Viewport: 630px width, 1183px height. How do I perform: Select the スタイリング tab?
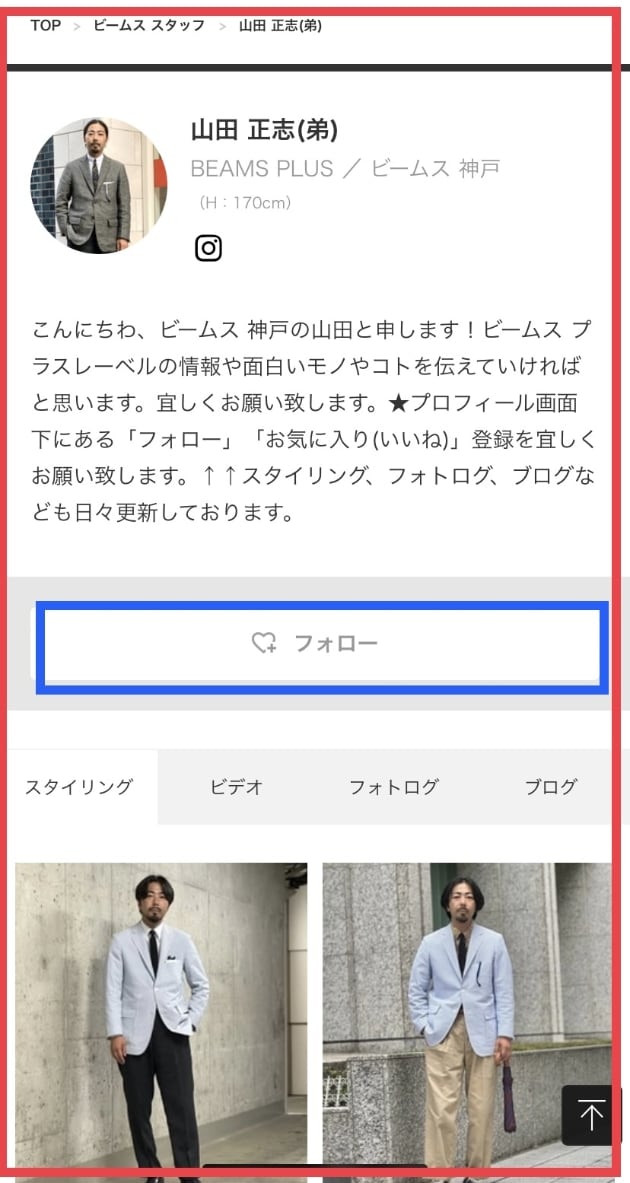coord(79,787)
